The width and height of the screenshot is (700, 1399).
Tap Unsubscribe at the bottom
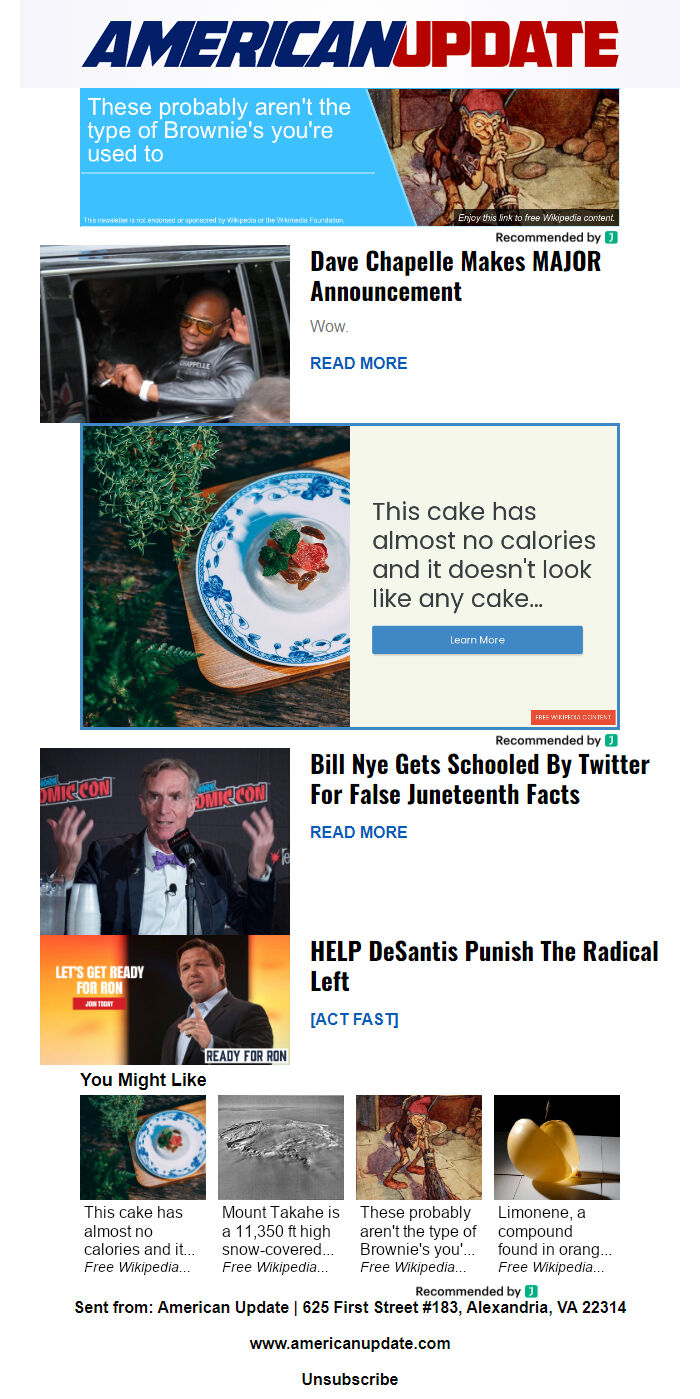coord(350,1379)
